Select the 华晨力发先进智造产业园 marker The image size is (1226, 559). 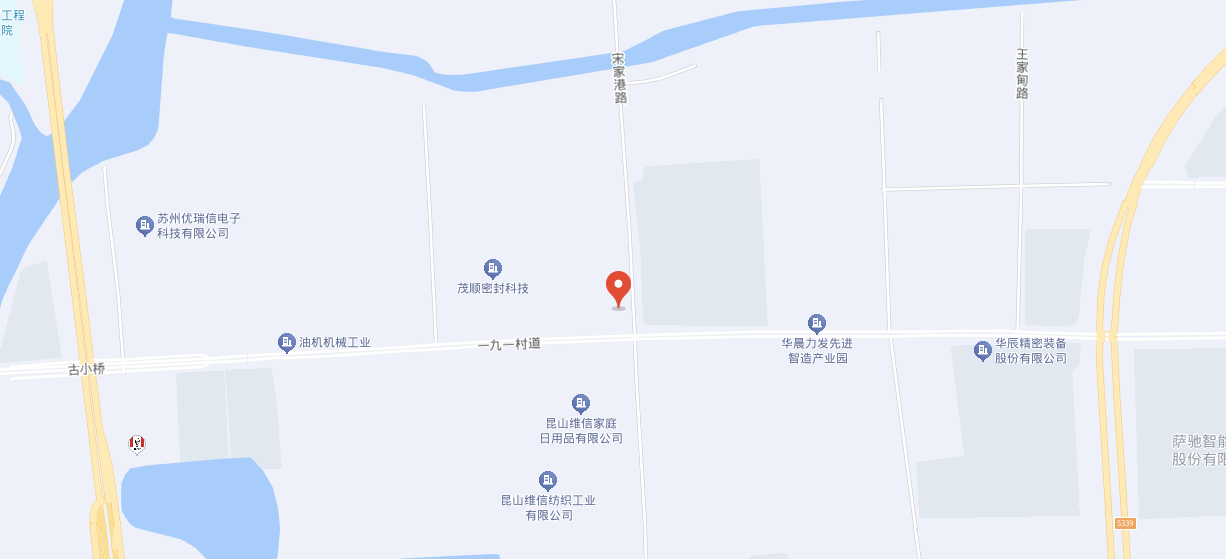point(817,323)
